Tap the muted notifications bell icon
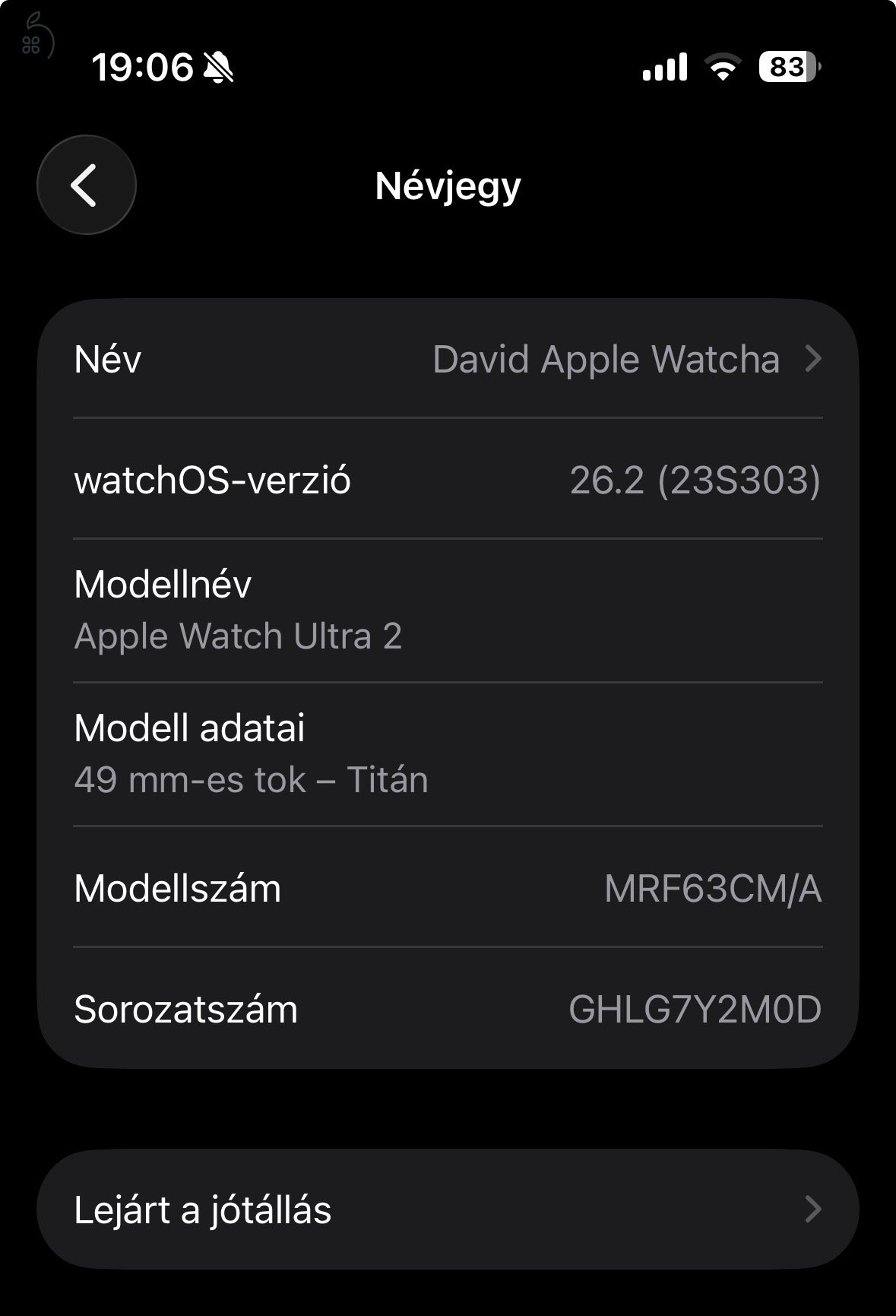 tap(217, 68)
